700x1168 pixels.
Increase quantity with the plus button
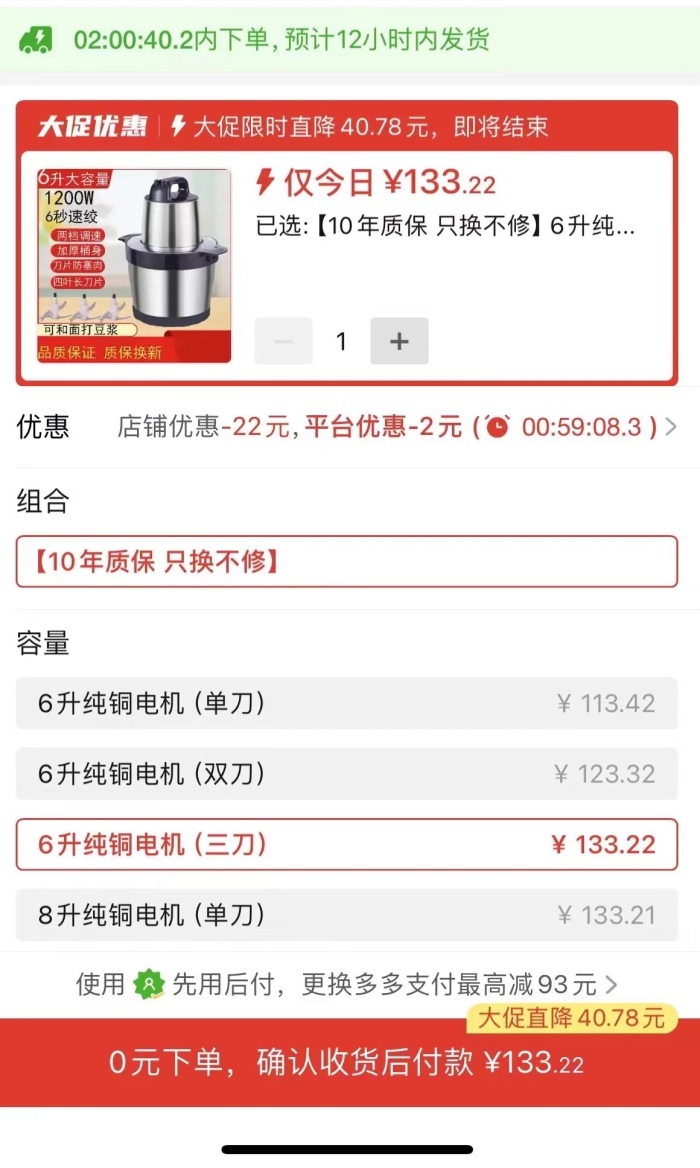click(x=399, y=341)
